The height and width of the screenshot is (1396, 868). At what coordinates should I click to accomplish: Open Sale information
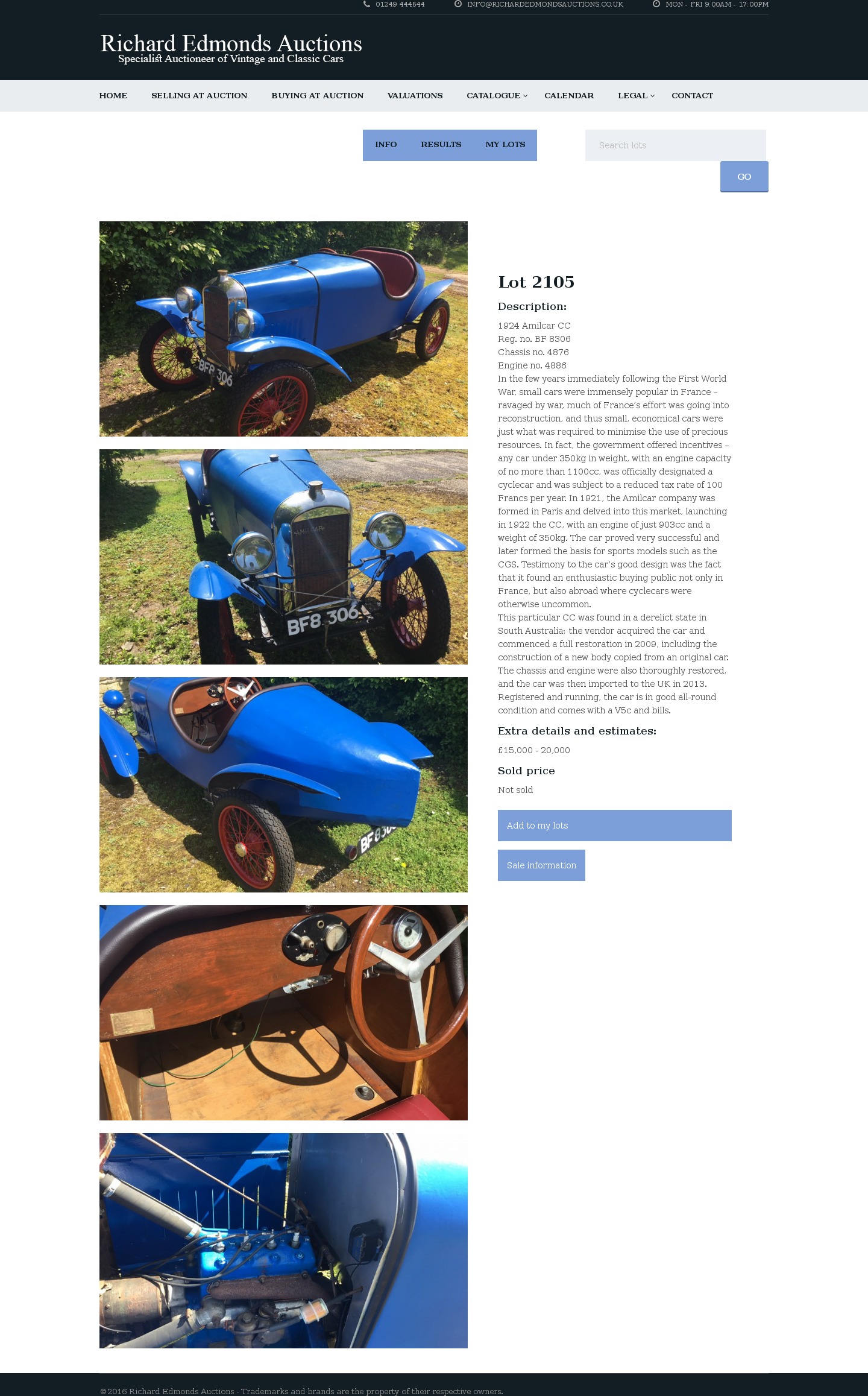tap(541, 865)
